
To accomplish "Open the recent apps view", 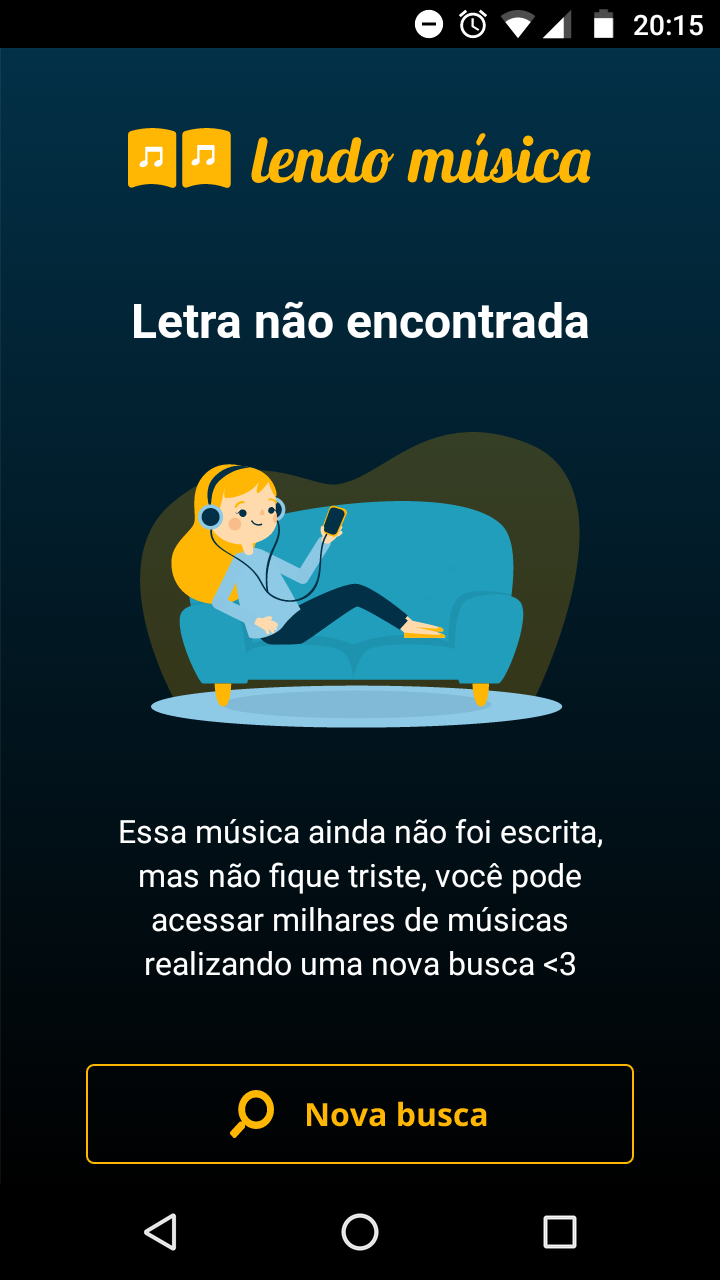I will [560, 1232].
